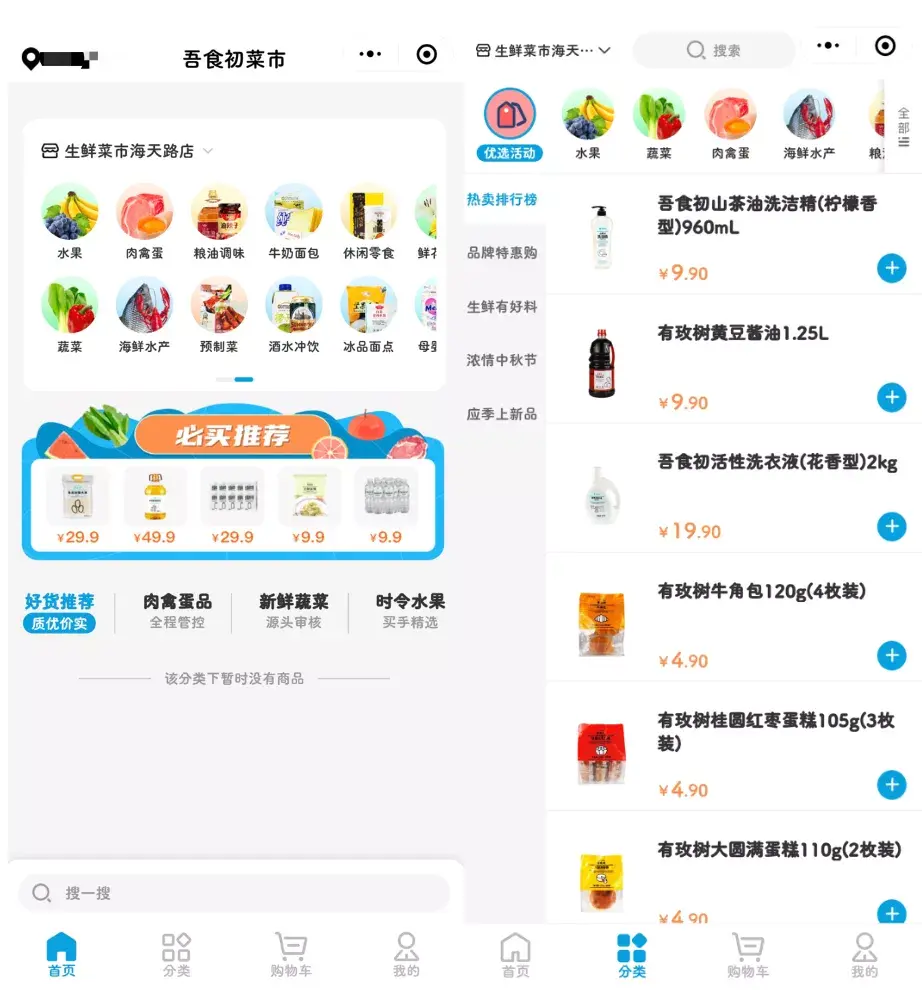Open the 吾食初山茶油洗洁精 product

tap(767, 215)
